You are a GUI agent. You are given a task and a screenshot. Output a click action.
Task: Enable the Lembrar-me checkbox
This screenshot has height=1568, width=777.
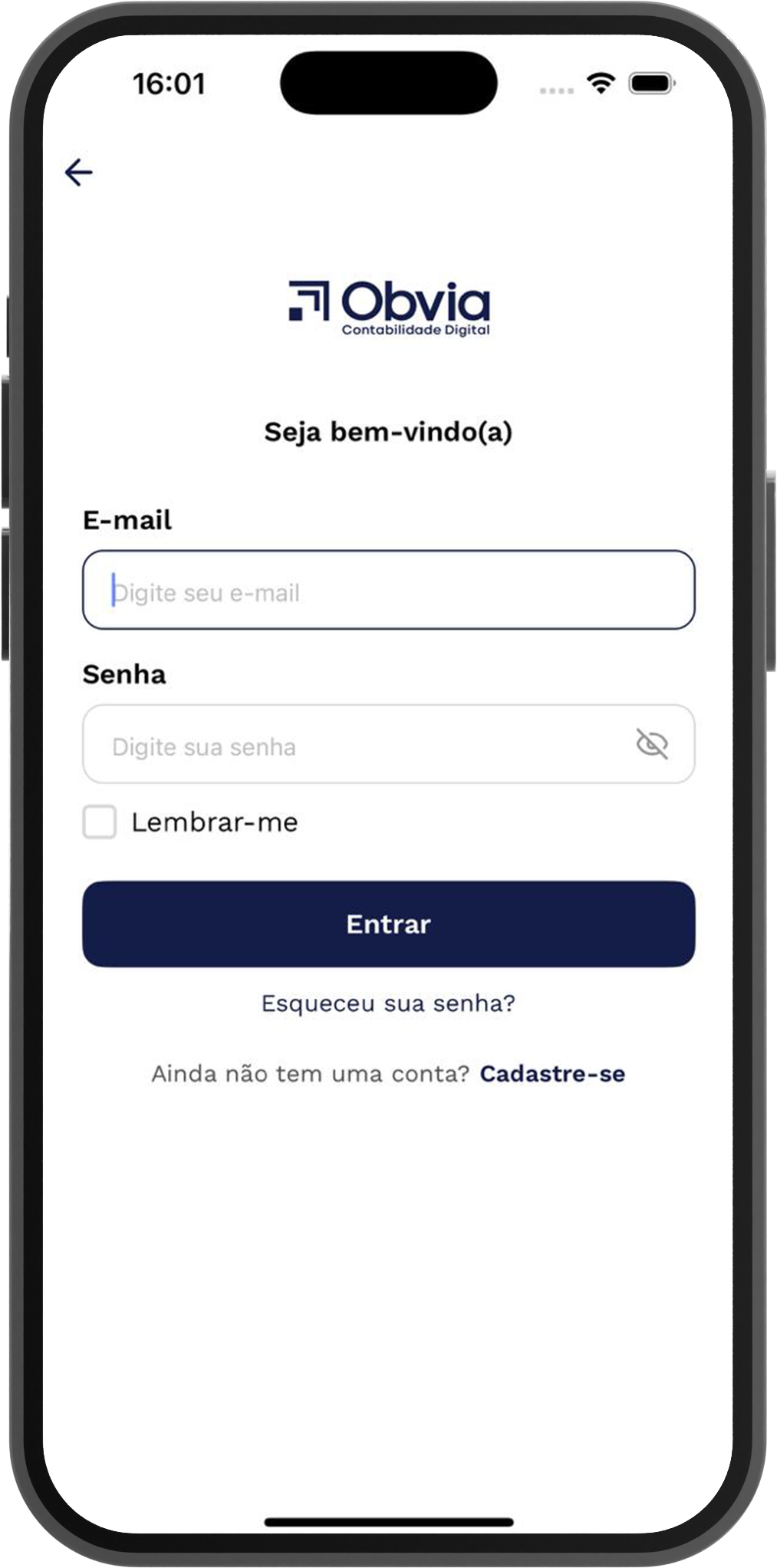click(x=99, y=821)
